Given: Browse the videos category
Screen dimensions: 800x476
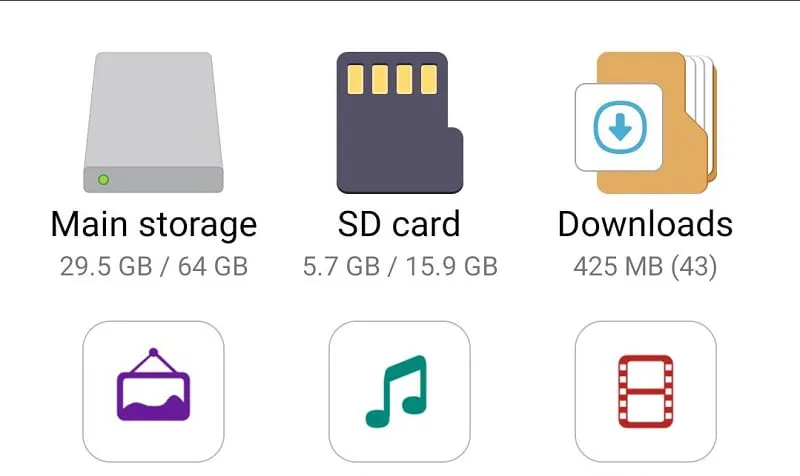Looking at the screenshot, I should [x=645, y=389].
